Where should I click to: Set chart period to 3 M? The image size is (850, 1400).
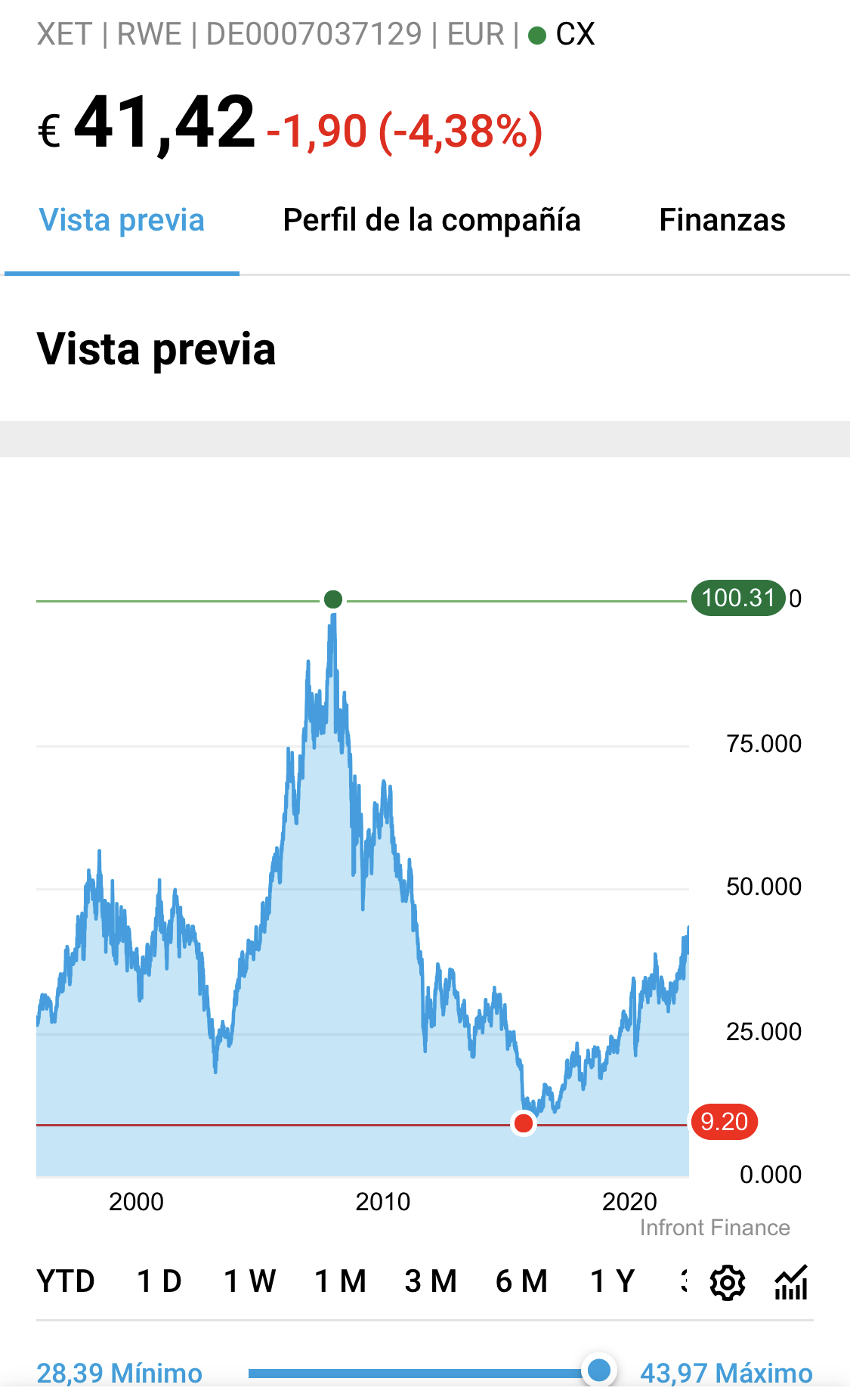click(431, 1281)
